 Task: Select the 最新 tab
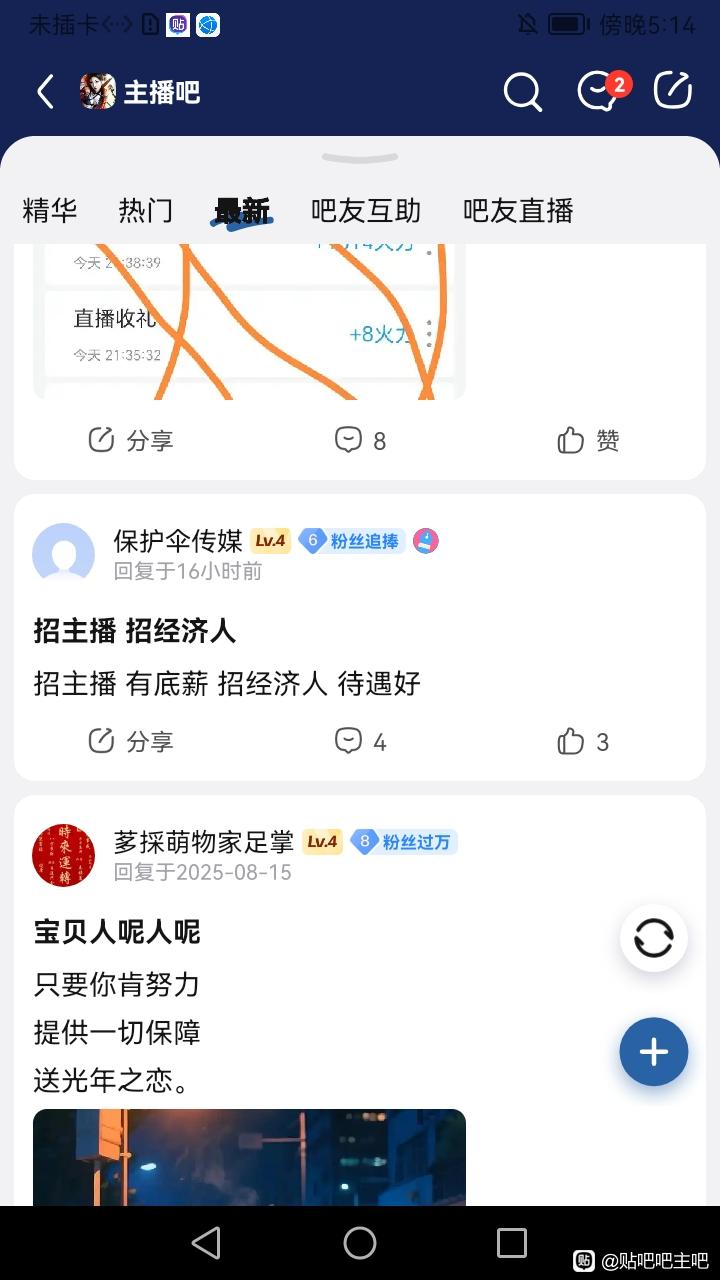pyautogui.click(x=242, y=211)
